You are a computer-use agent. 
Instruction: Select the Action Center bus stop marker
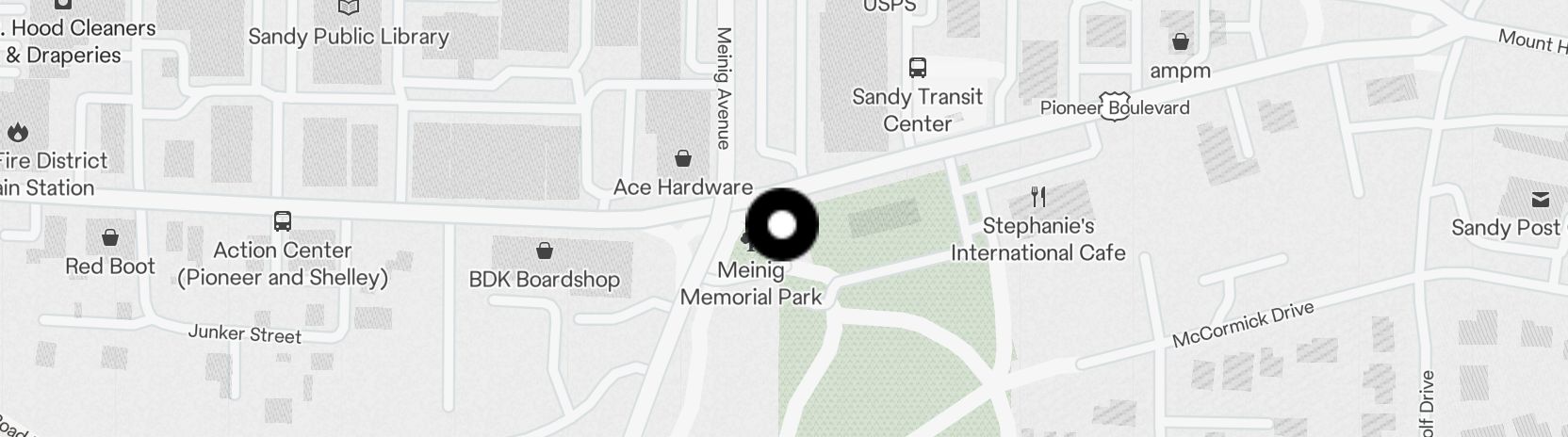point(282,221)
